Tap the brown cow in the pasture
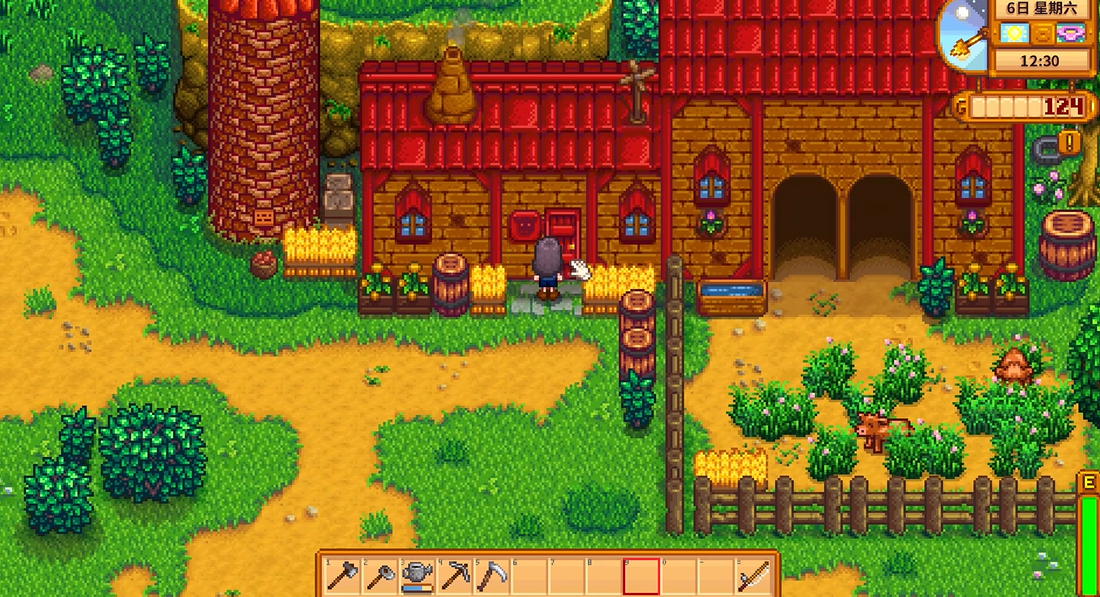This screenshot has width=1100, height=597. [874, 430]
